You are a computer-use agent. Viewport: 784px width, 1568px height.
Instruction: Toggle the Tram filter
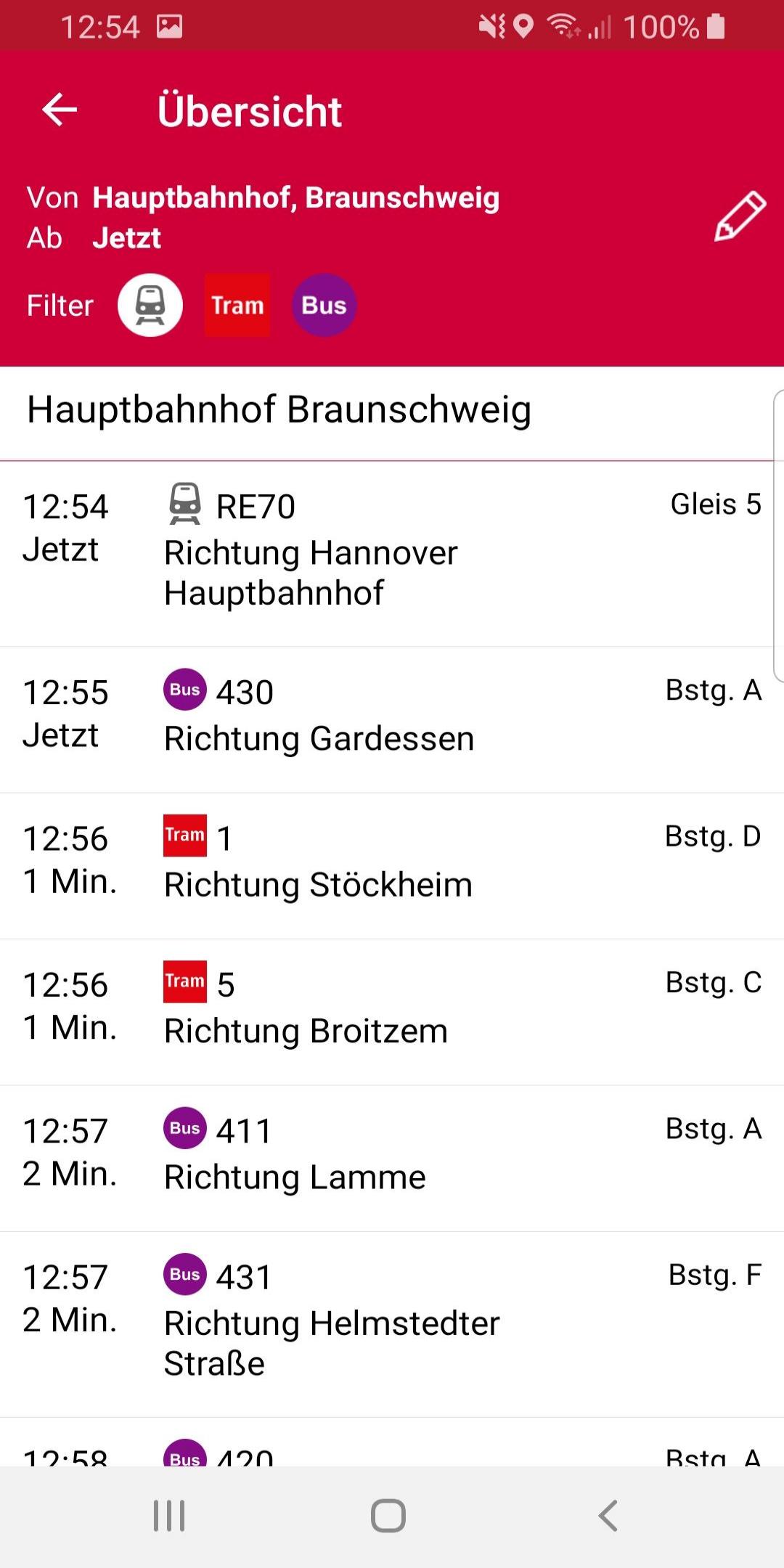[x=237, y=305]
